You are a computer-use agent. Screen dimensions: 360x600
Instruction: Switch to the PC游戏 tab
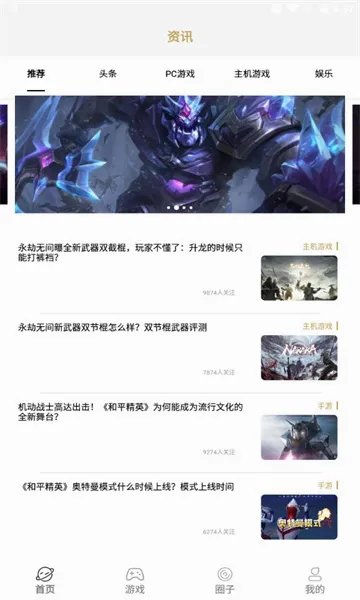click(180, 73)
